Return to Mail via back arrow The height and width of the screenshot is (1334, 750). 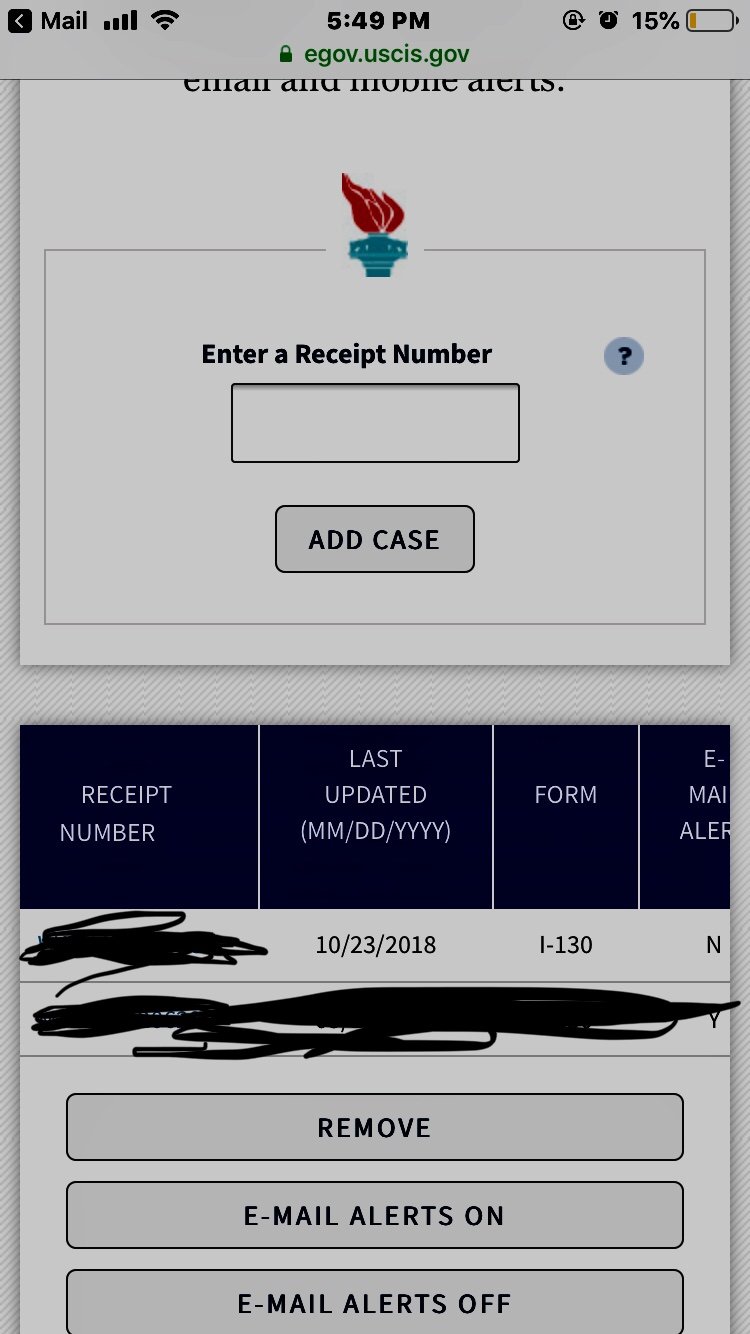coord(49,20)
